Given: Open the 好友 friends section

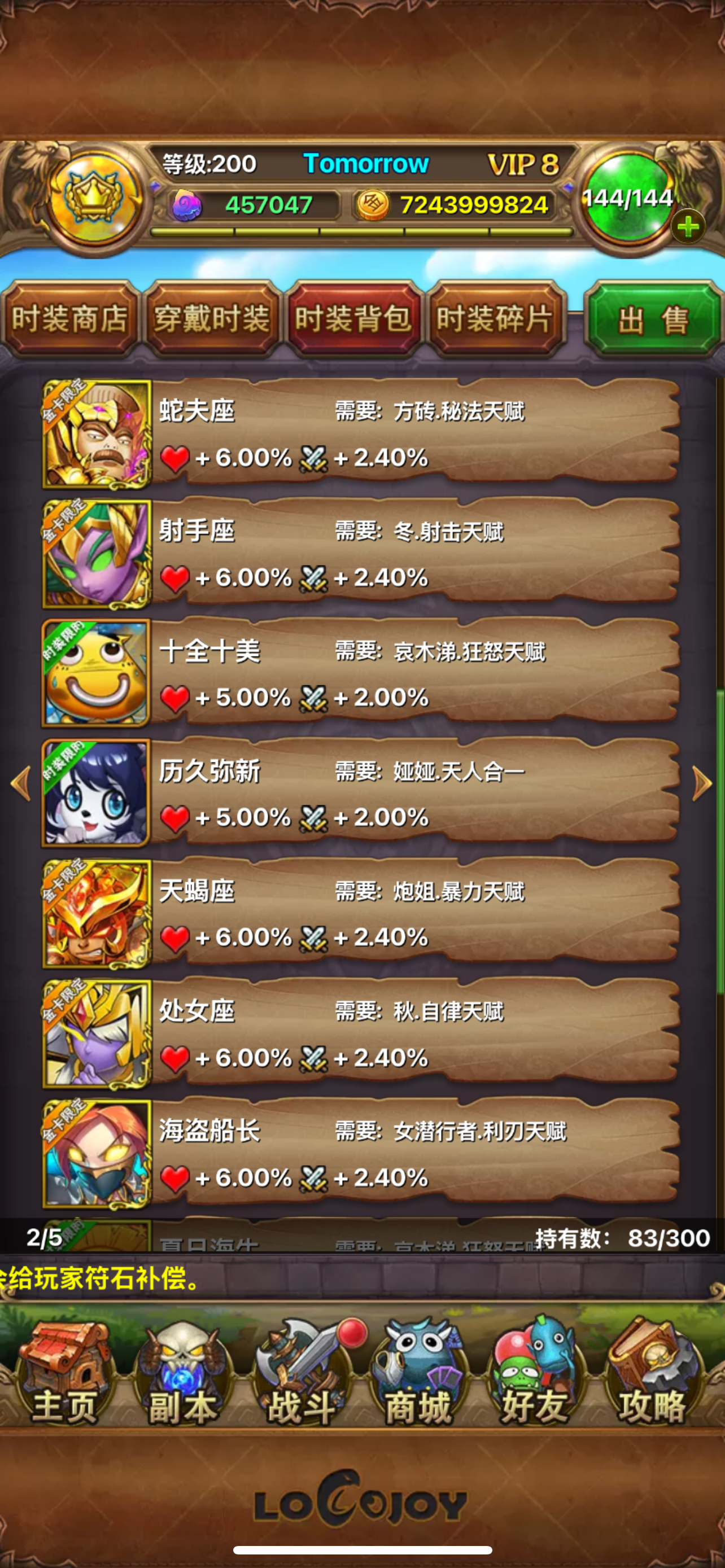Looking at the screenshot, I should 536,1373.
